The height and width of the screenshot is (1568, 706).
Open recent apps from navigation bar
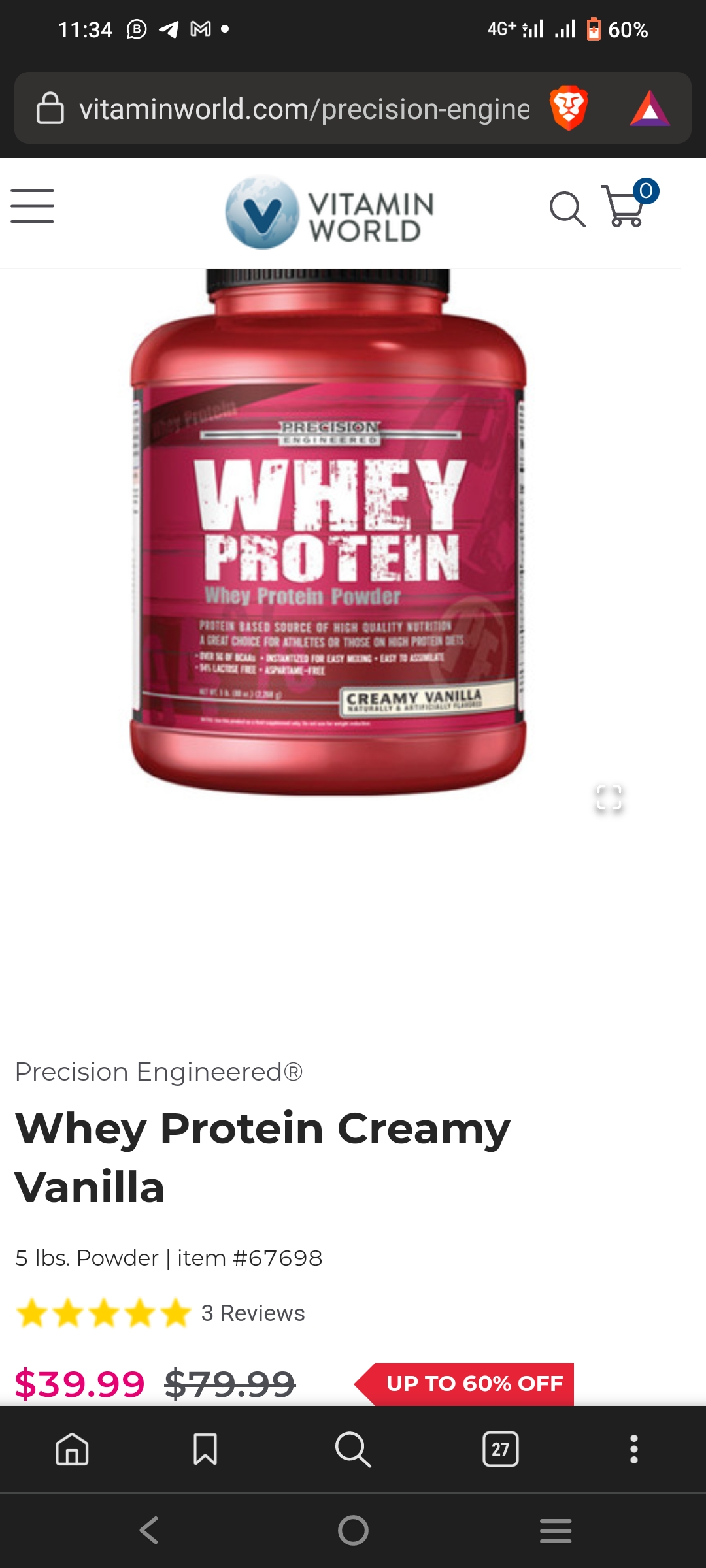tap(556, 1530)
